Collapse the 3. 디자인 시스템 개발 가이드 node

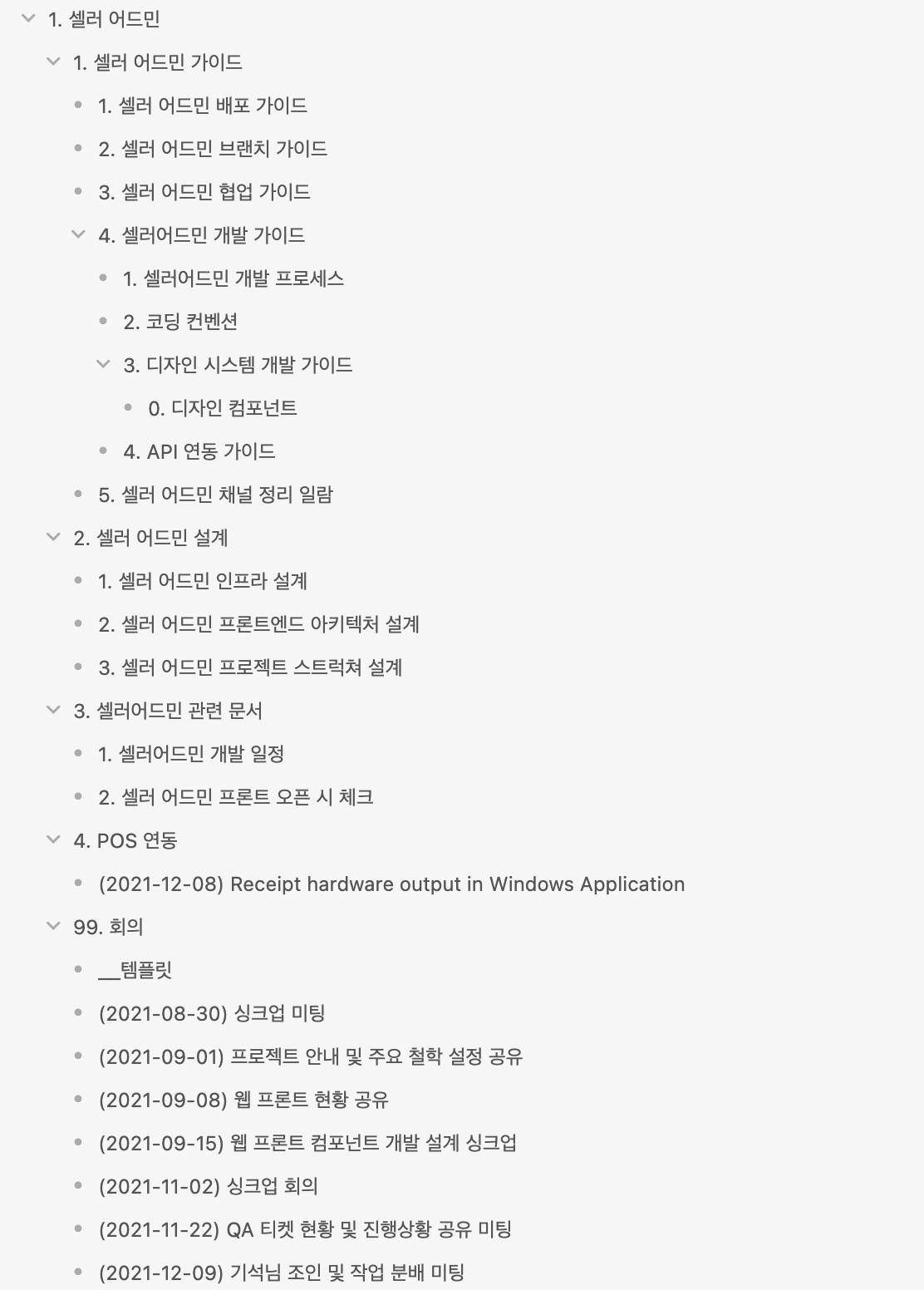click(103, 364)
